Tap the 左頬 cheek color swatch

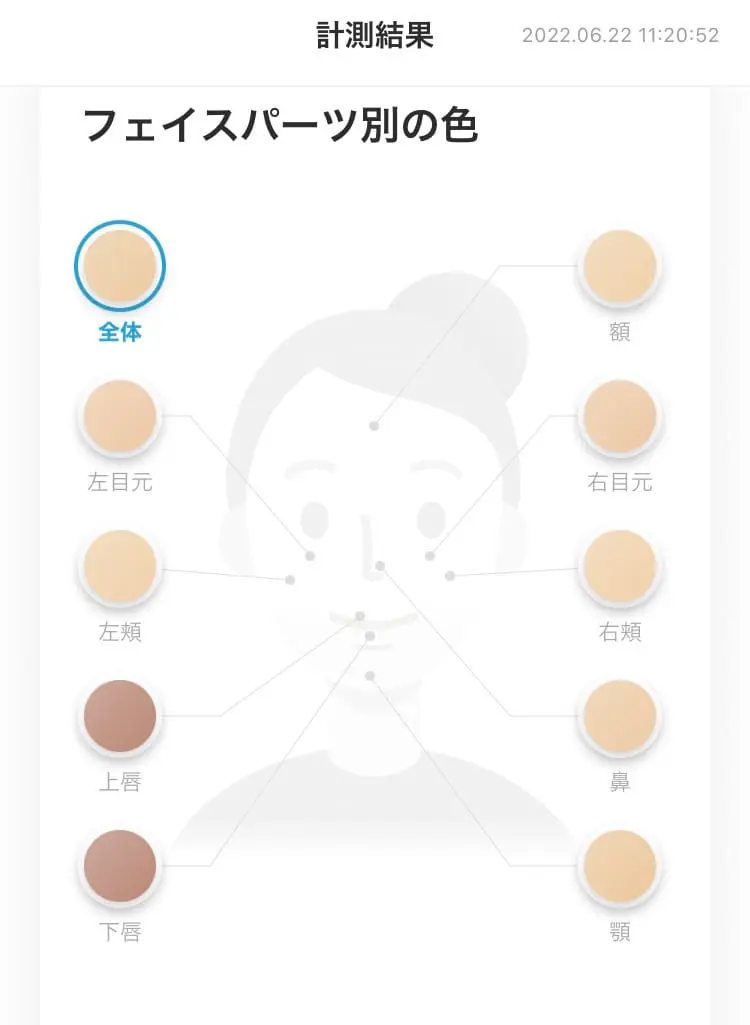pos(120,566)
